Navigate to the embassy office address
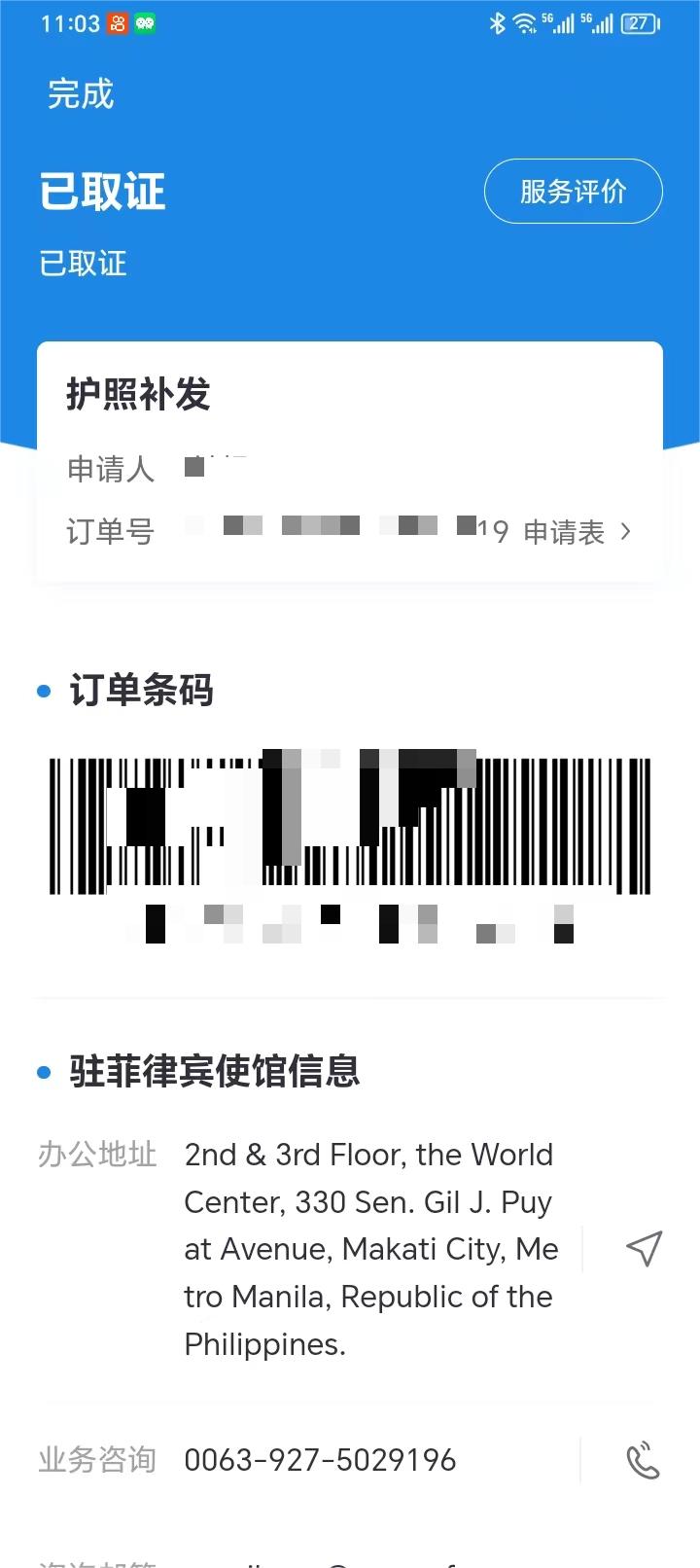Viewport: 700px width, 1568px height. (643, 1249)
